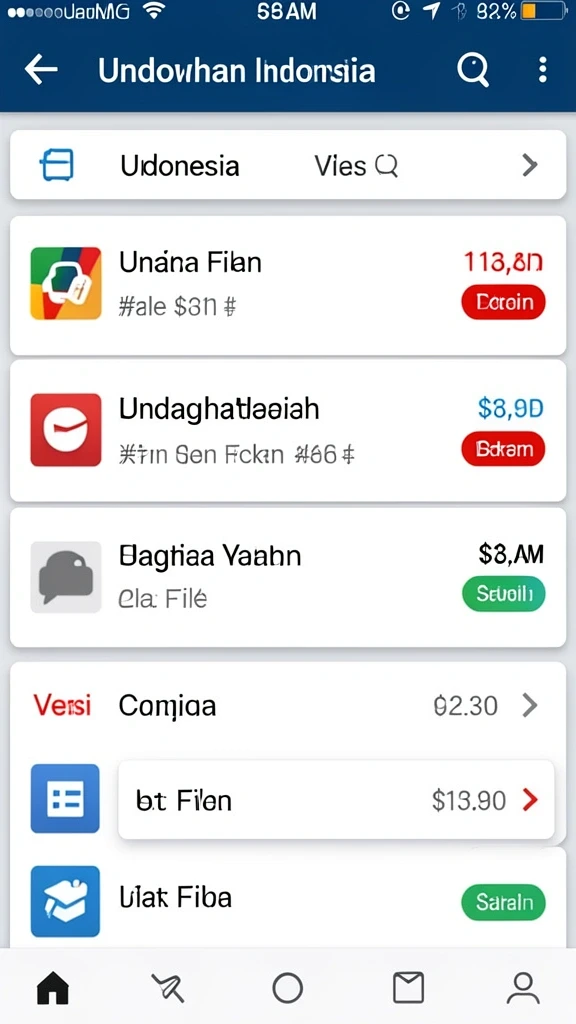Open the bt Filen row
The image size is (576, 1024).
(x=336, y=800)
